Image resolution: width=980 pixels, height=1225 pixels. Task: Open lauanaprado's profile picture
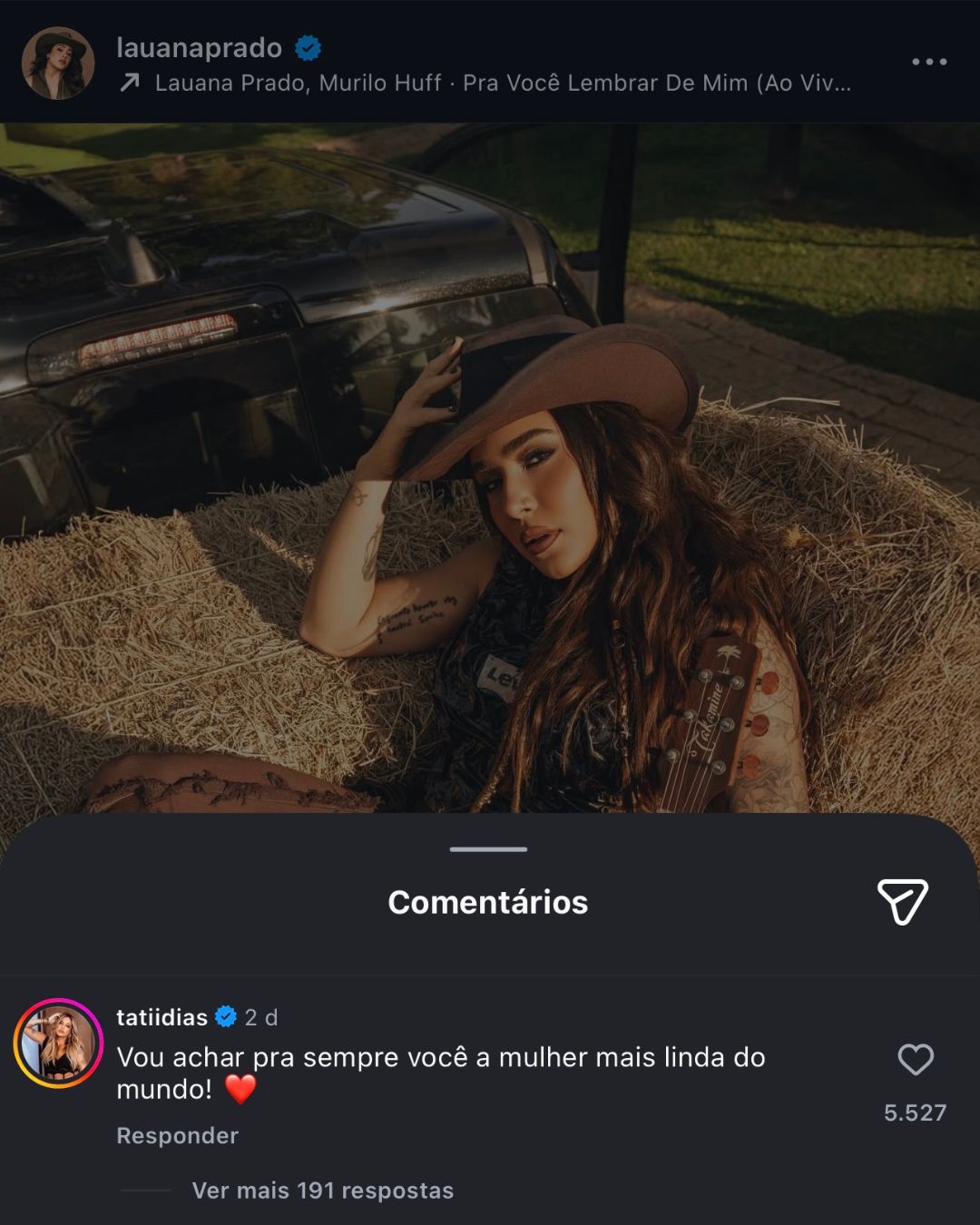point(58,63)
